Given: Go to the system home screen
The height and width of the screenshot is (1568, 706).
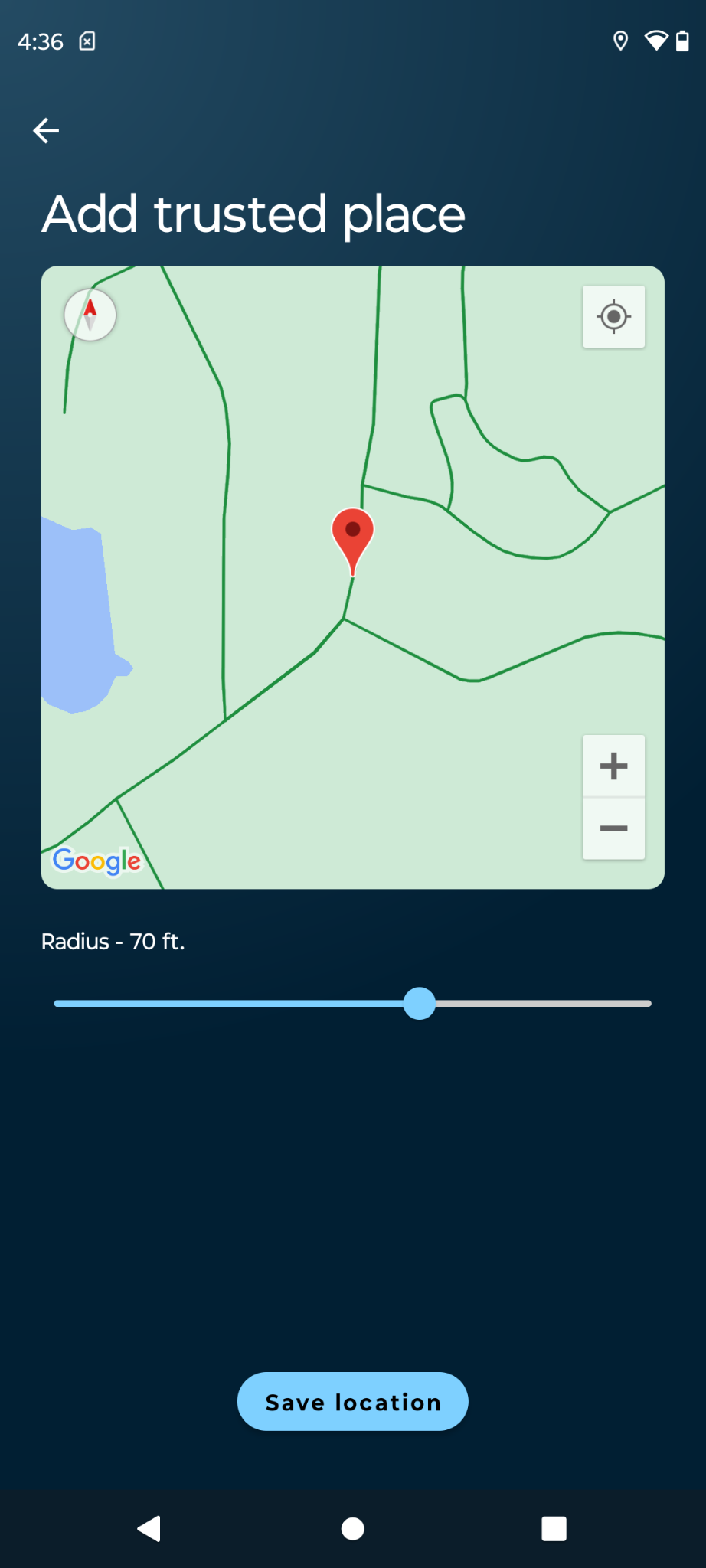Looking at the screenshot, I should click(352, 1529).
